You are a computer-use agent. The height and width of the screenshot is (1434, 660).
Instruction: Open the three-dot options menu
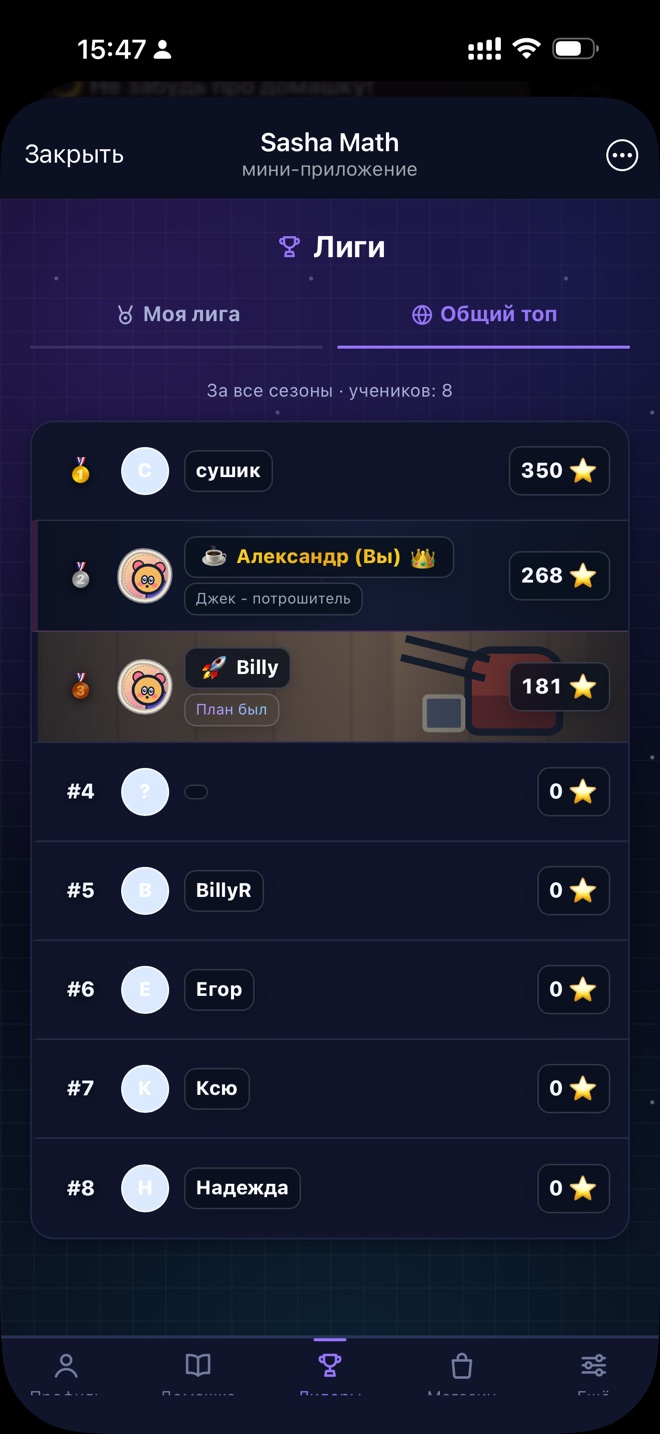pos(621,155)
